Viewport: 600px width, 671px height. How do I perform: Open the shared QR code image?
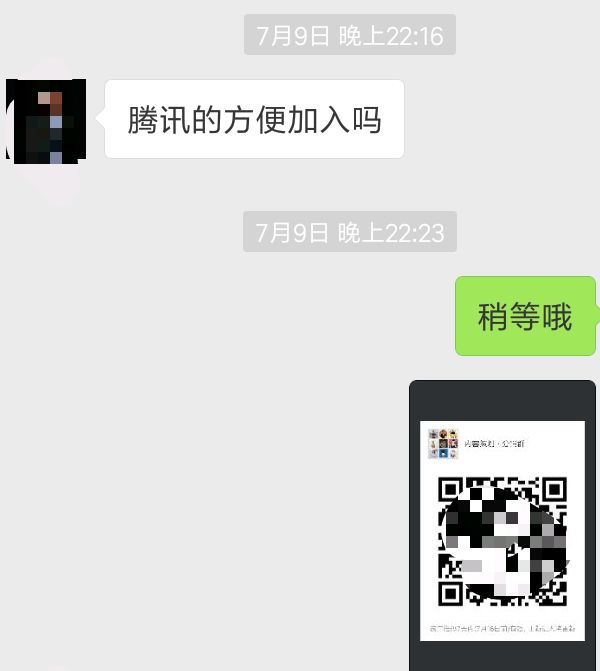[502, 528]
